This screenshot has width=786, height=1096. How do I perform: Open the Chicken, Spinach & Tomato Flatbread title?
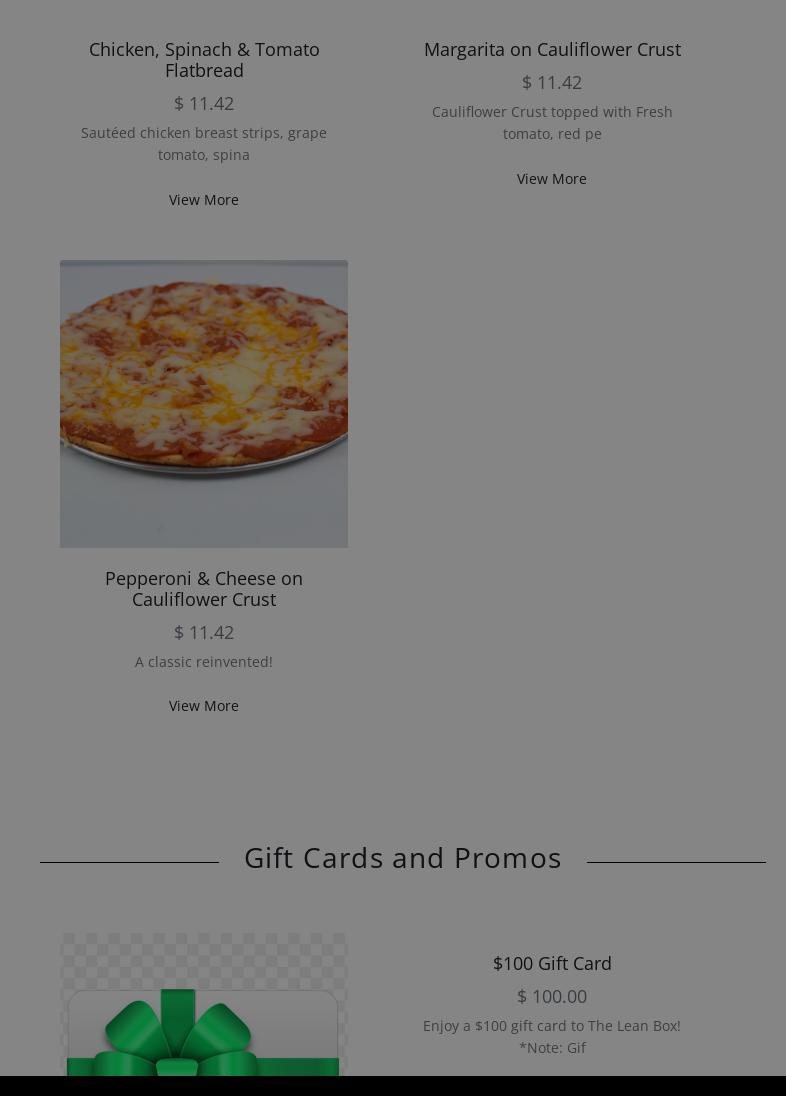pos(204,60)
